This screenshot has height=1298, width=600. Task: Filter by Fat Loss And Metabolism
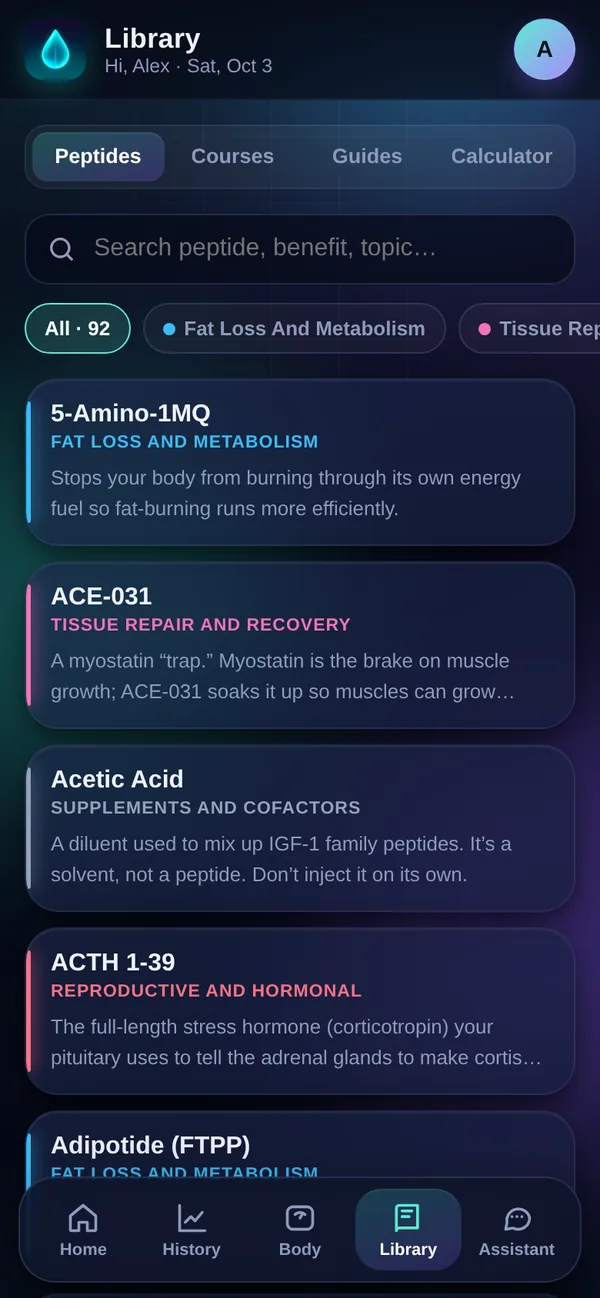pyautogui.click(x=294, y=328)
